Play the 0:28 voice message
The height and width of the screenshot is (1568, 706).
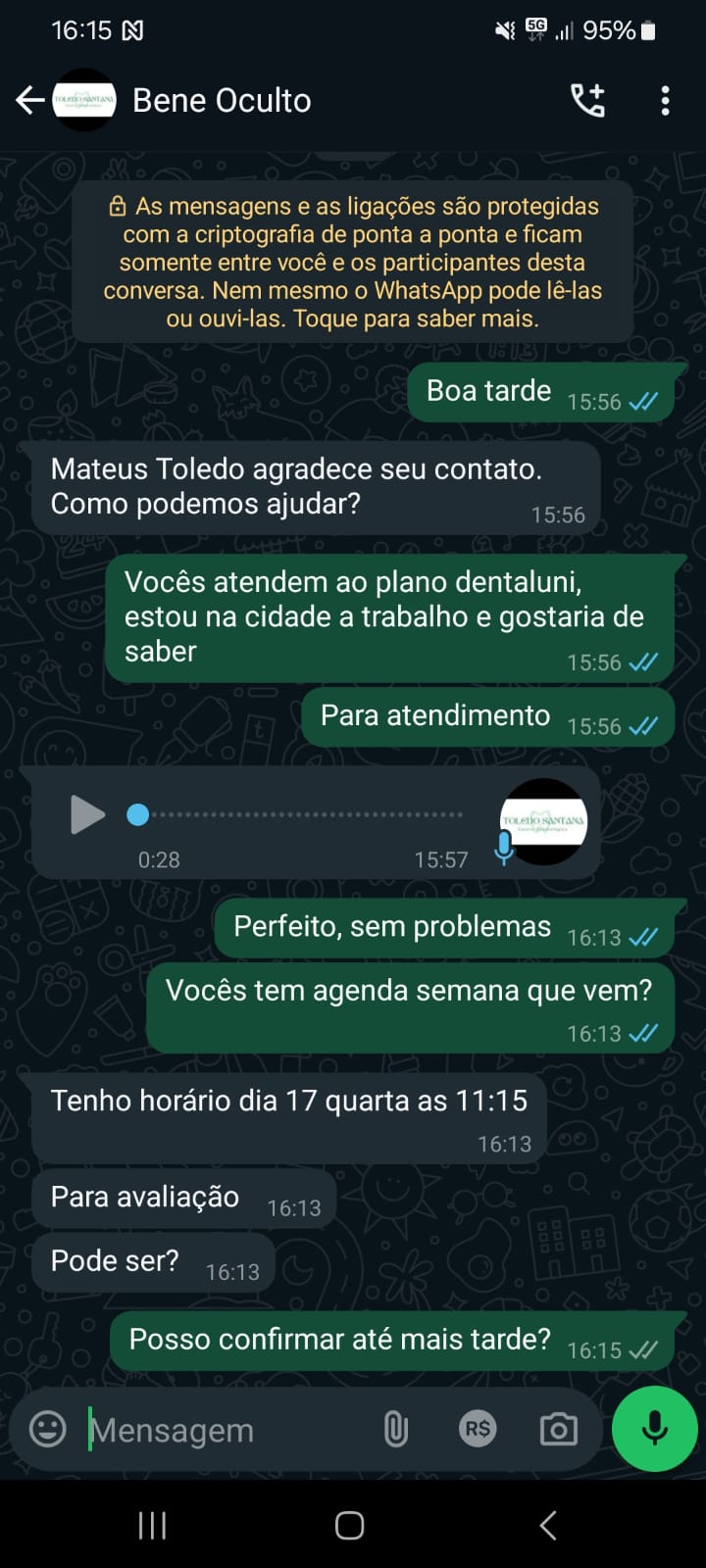click(x=87, y=814)
